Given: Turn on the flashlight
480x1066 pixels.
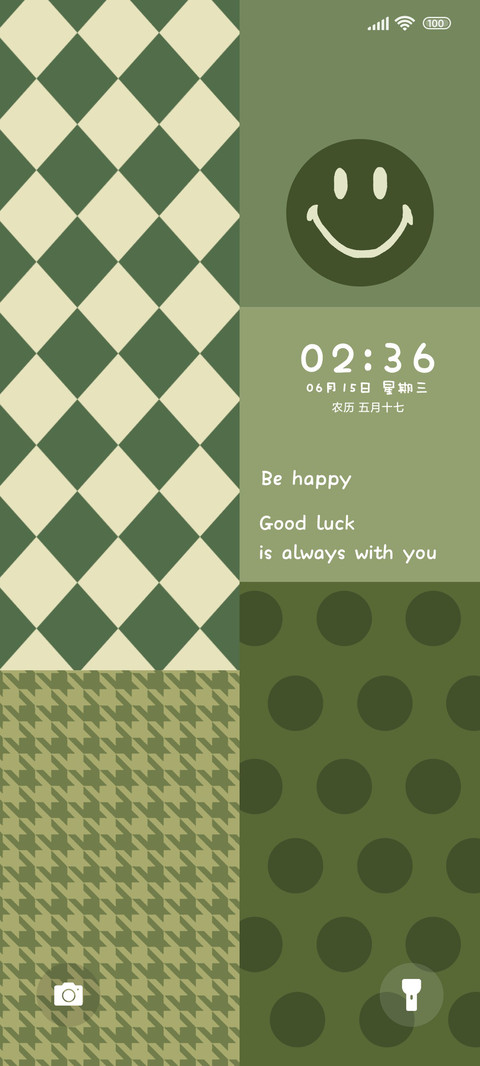Looking at the screenshot, I should point(411,995).
